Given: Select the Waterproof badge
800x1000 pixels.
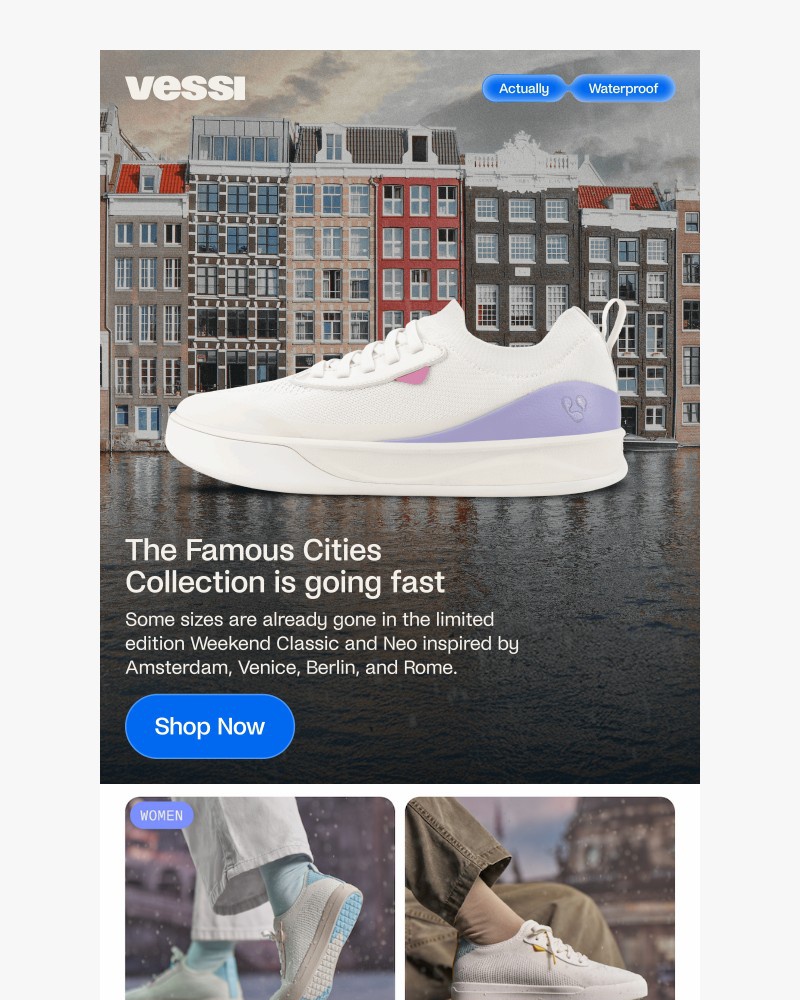Looking at the screenshot, I should pyautogui.click(x=622, y=88).
